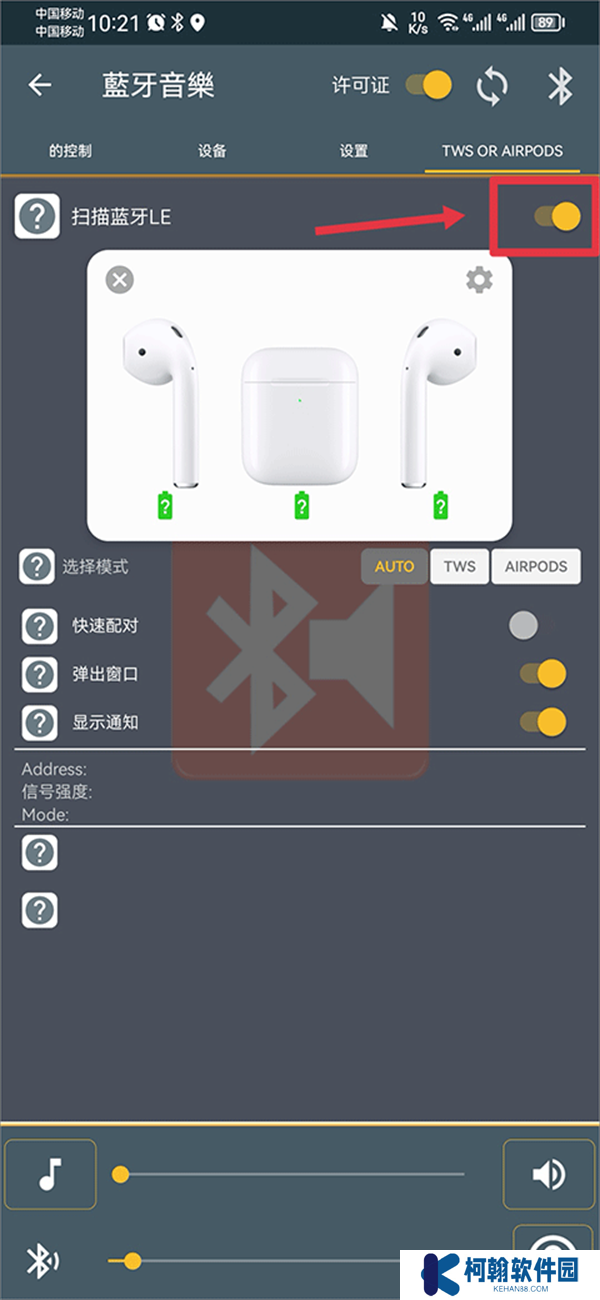
Task: Go back using the arrow icon
Action: (x=40, y=85)
